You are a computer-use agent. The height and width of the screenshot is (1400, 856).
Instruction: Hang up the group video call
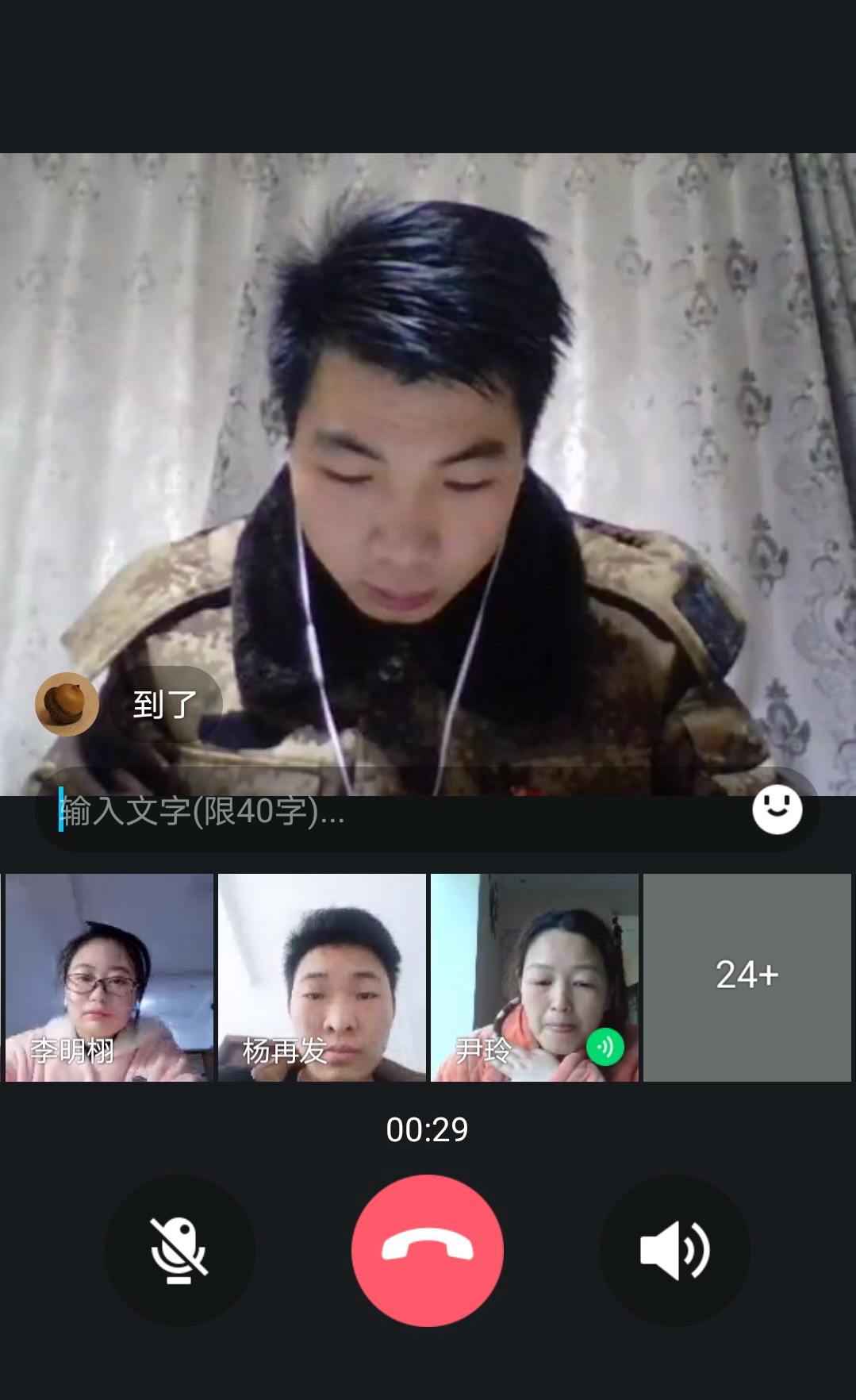[x=427, y=1250]
